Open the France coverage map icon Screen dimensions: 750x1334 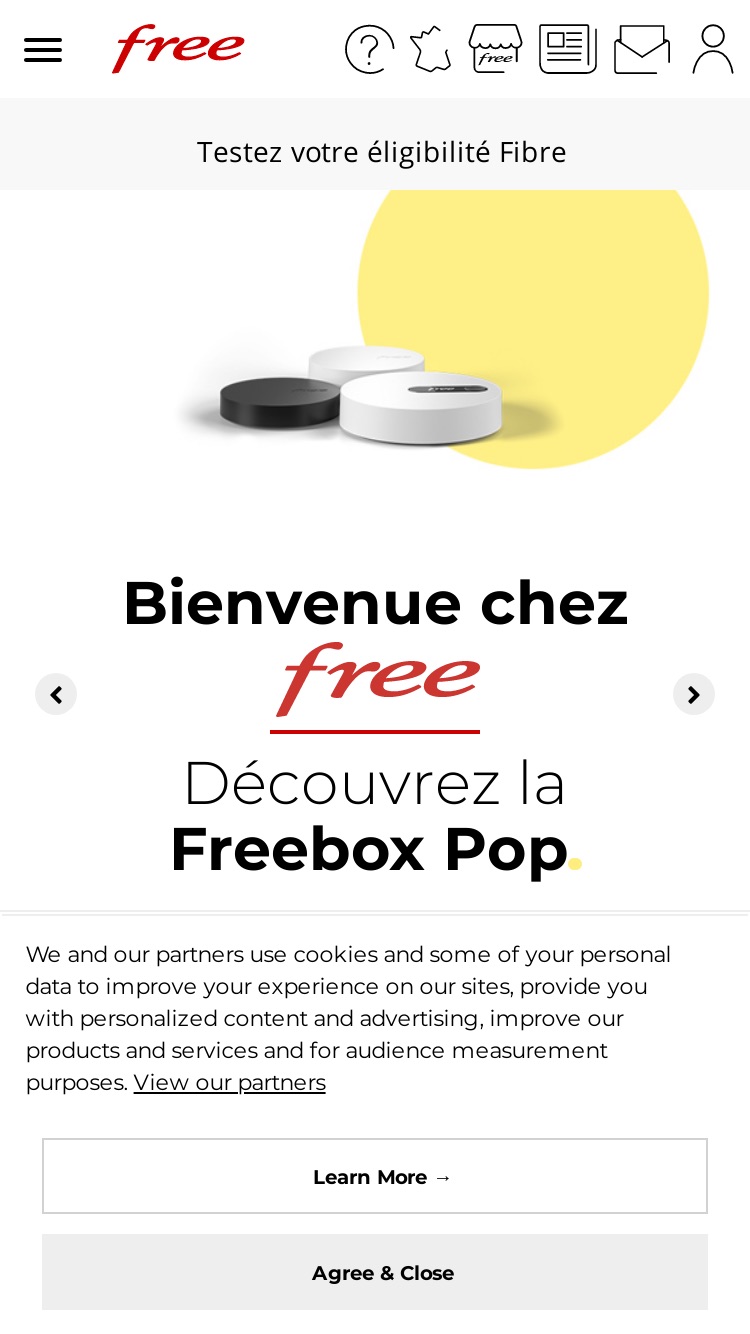[x=431, y=49]
